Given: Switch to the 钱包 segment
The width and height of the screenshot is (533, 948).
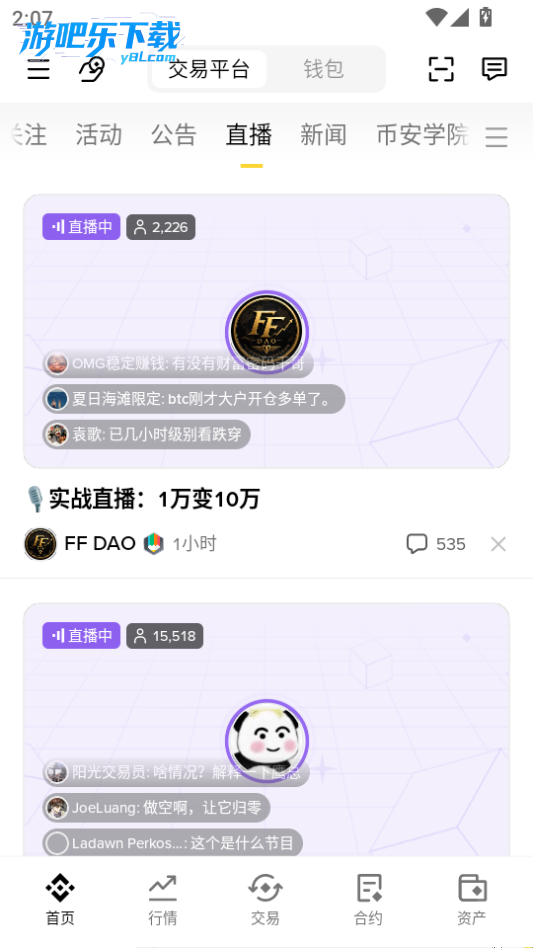Looking at the screenshot, I should [323, 70].
